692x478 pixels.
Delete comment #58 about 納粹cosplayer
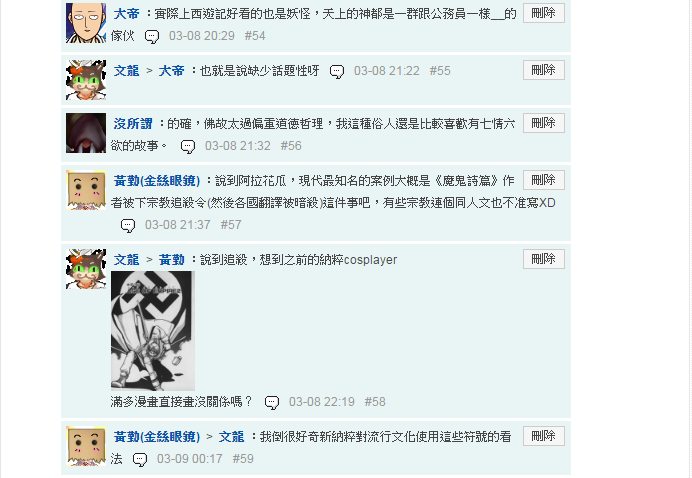pyautogui.click(x=543, y=259)
